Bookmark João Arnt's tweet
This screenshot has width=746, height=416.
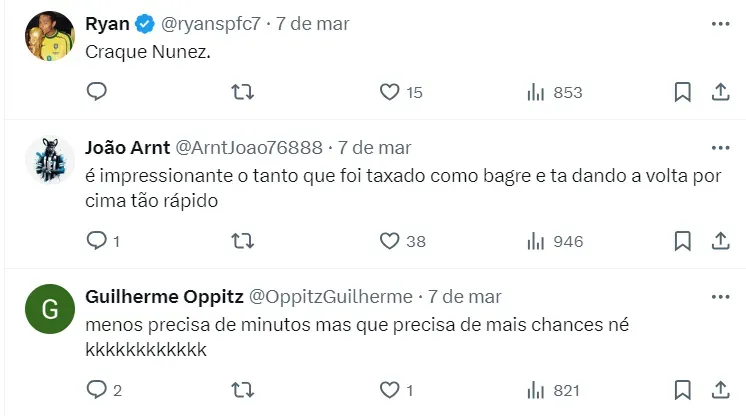tap(682, 241)
